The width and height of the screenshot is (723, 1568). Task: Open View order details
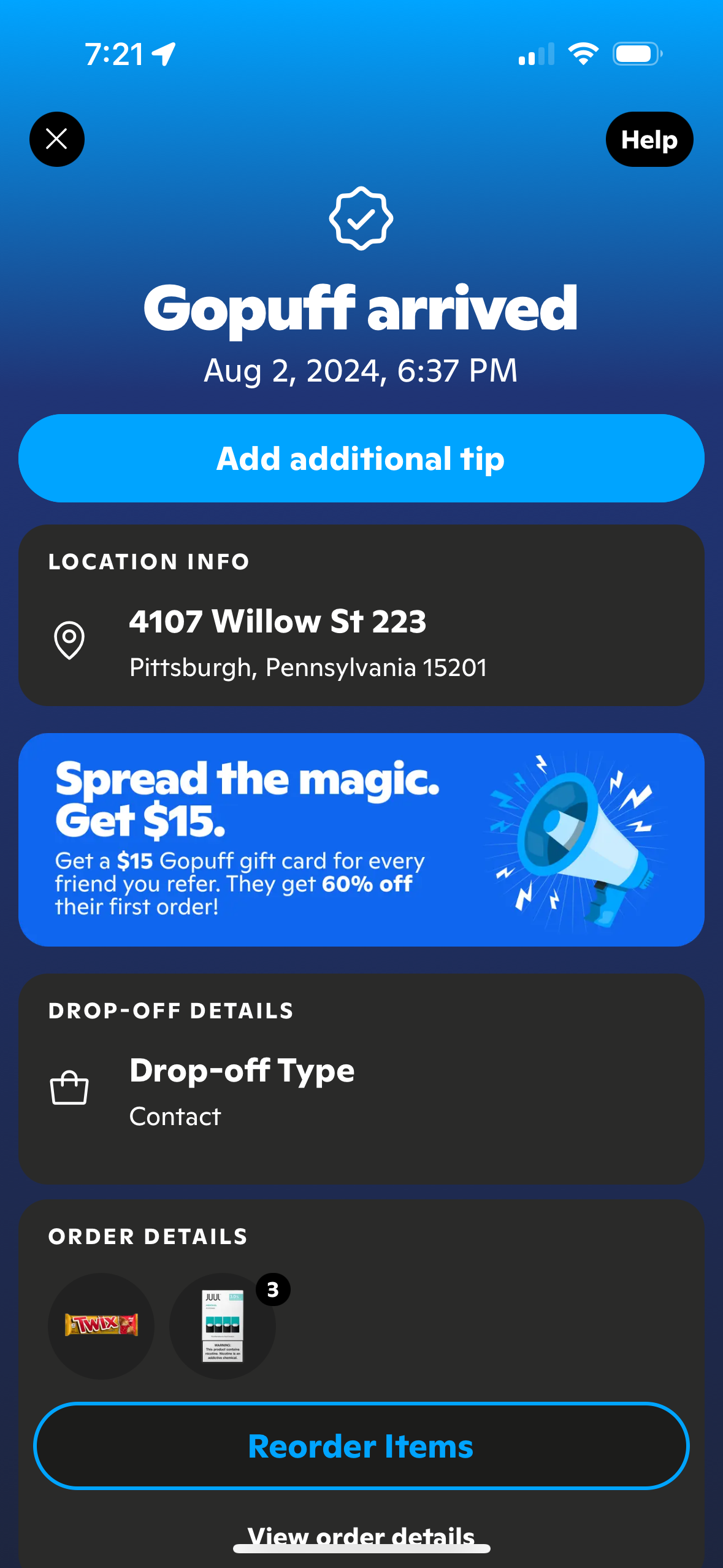click(361, 1535)
